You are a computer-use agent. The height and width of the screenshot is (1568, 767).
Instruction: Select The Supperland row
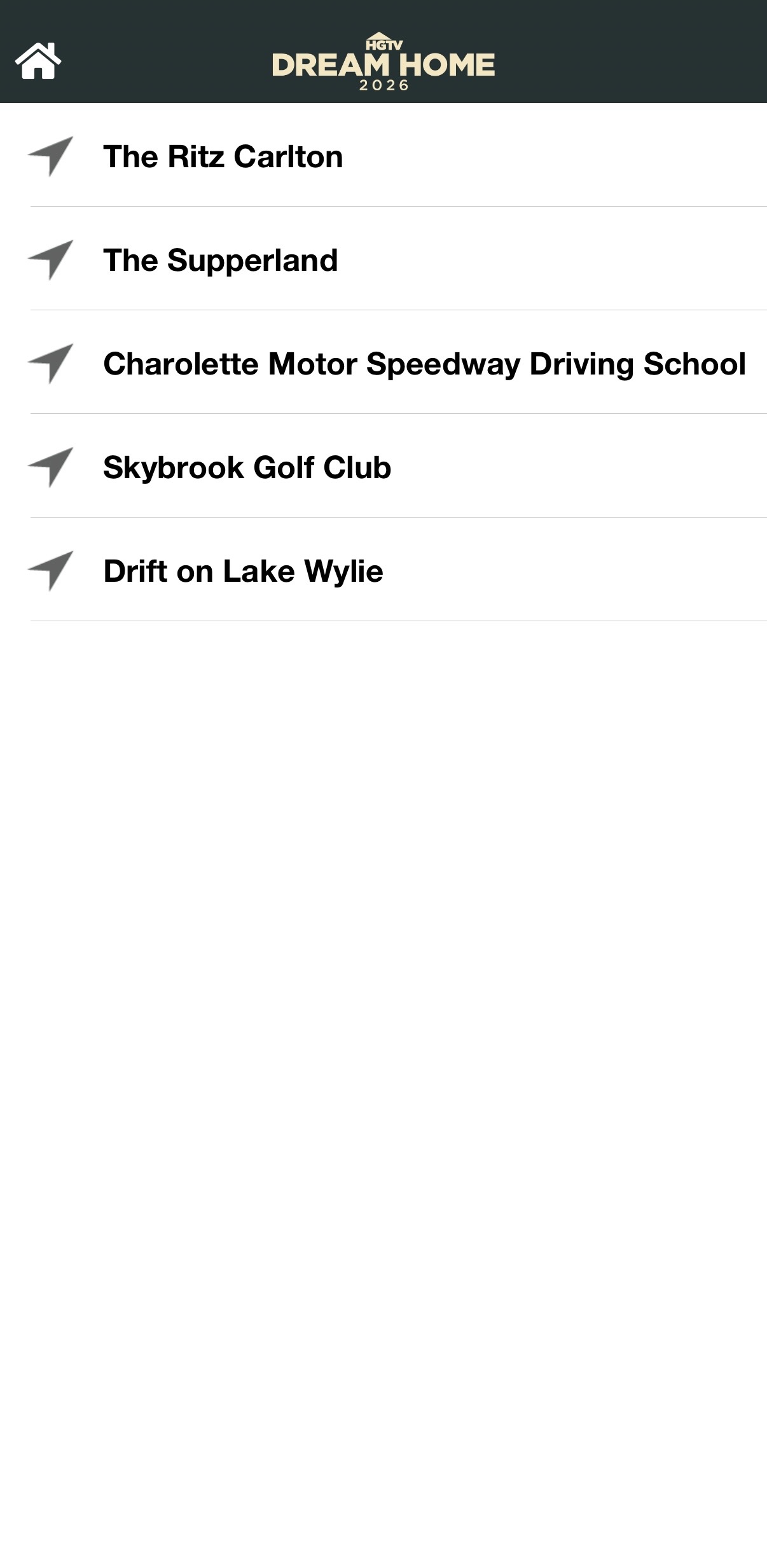[221, 260]
